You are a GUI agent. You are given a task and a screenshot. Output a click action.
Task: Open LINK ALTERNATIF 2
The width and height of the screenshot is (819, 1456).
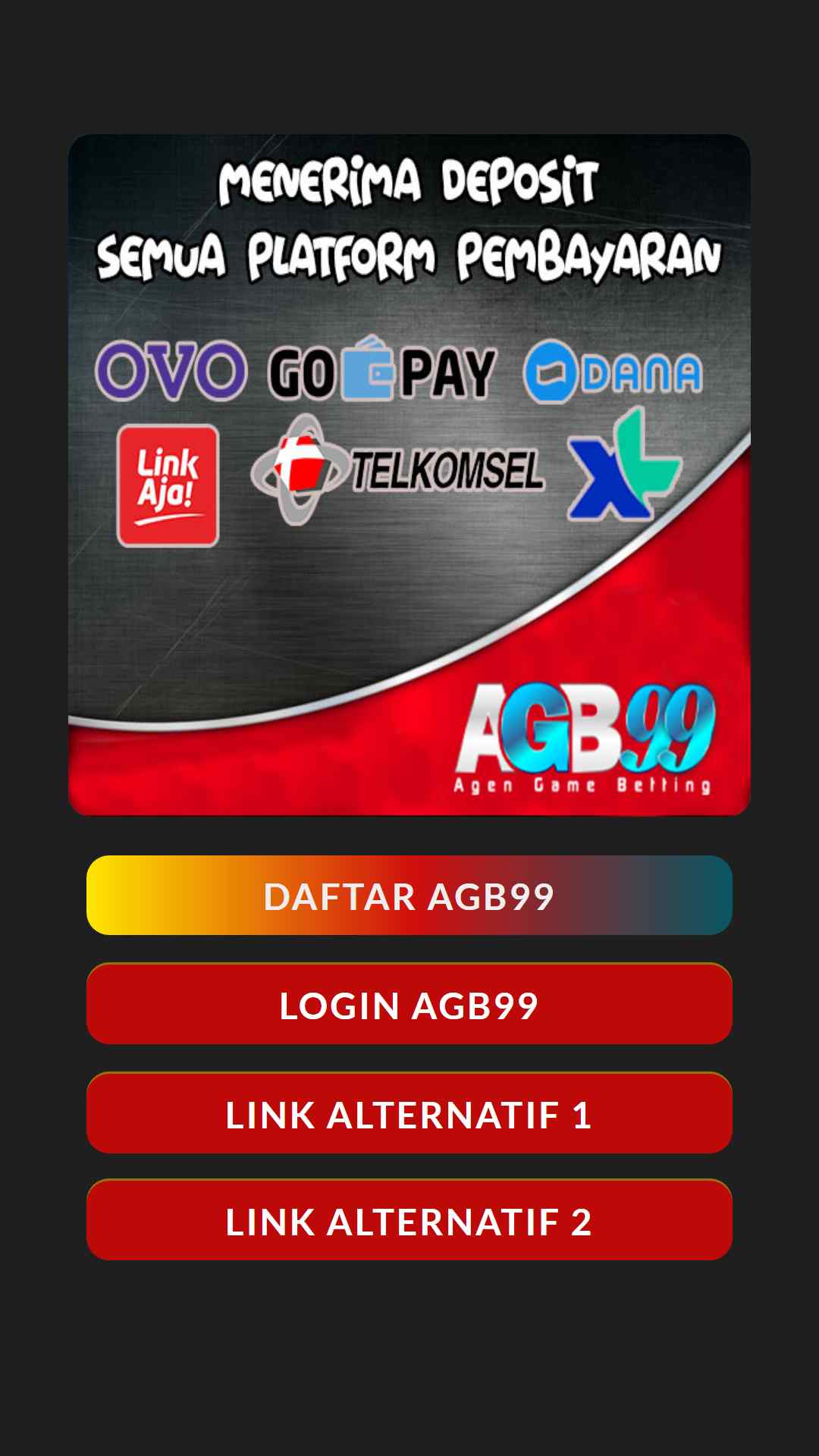pyautogui.click(x=409, y=1221)
